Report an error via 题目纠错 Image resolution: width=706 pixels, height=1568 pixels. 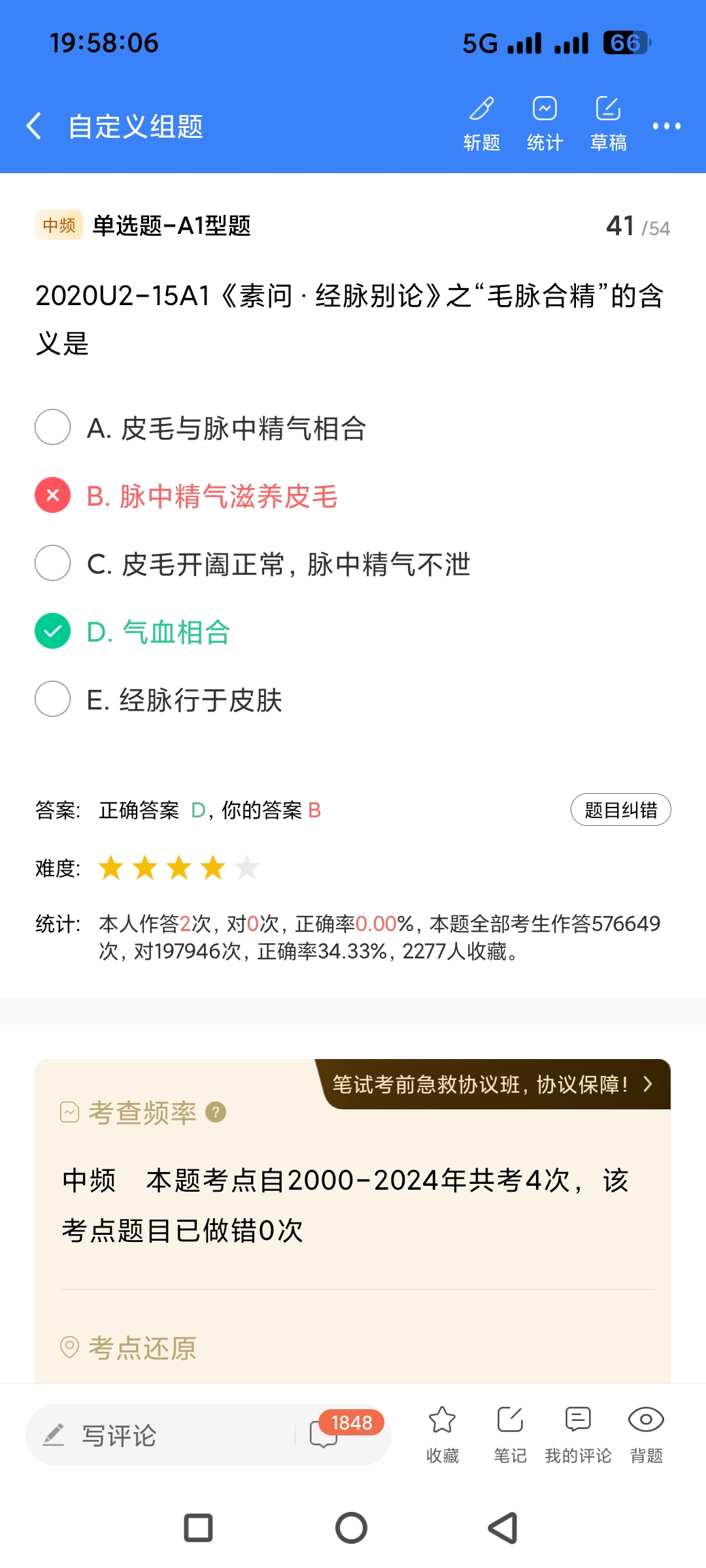620,810
